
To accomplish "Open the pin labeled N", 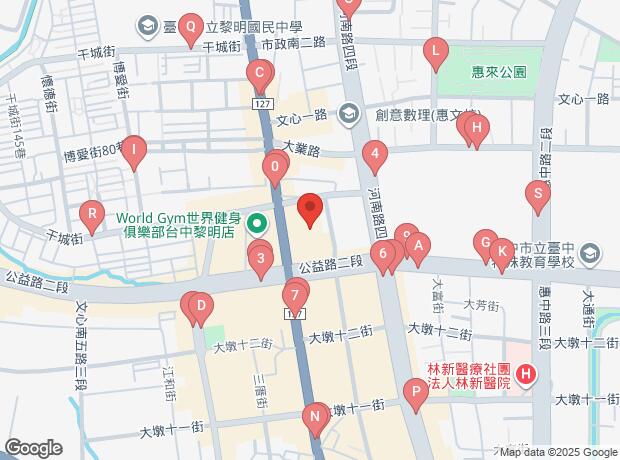I will pyautogui.click(x=316, y=415).
